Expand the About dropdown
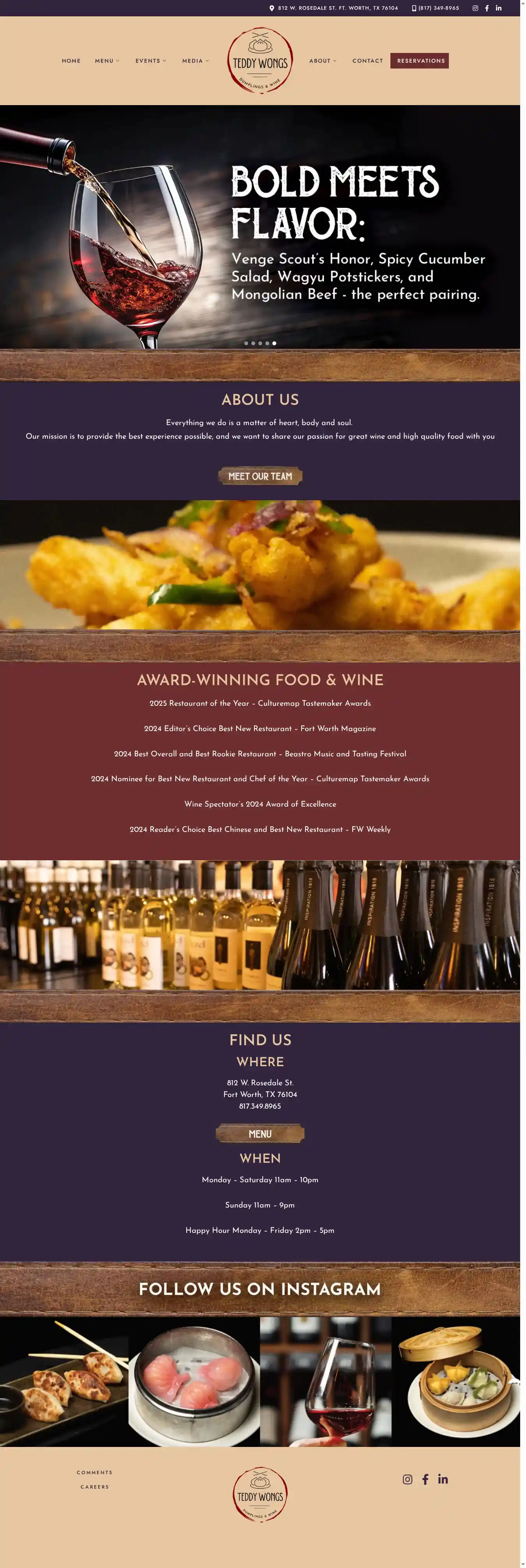This screenshot has width=526, height=1568. (323, 61)
